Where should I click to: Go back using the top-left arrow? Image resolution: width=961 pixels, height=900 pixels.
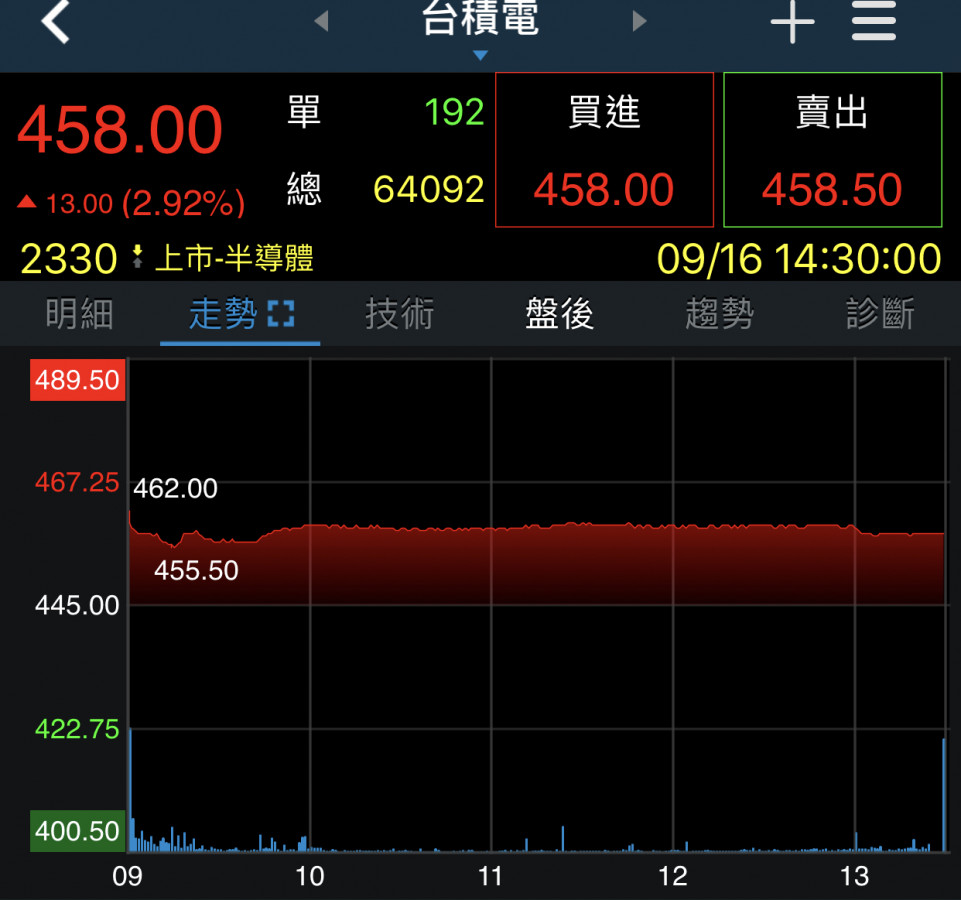pyautogui.click(x=56, y=22)
